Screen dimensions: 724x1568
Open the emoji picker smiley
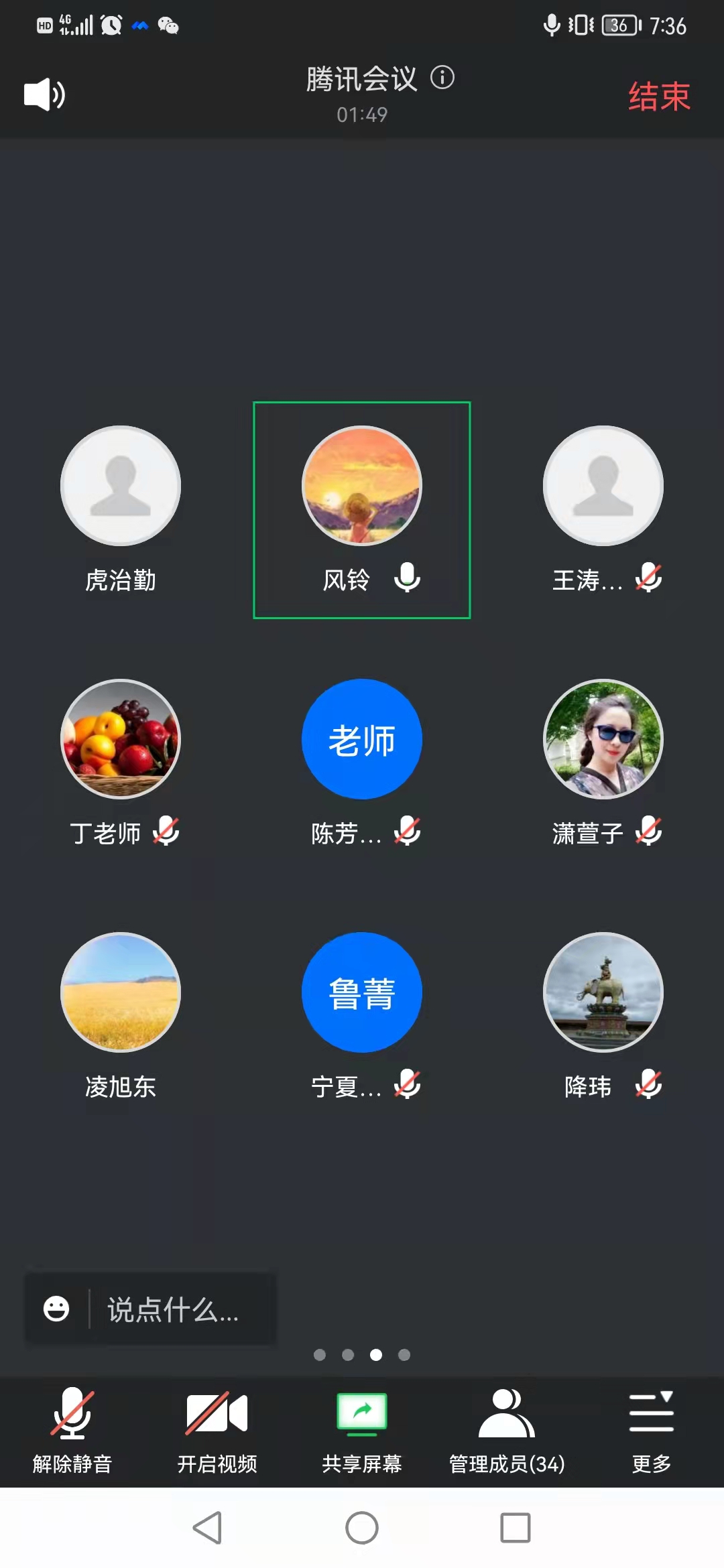click(56, 1309)
